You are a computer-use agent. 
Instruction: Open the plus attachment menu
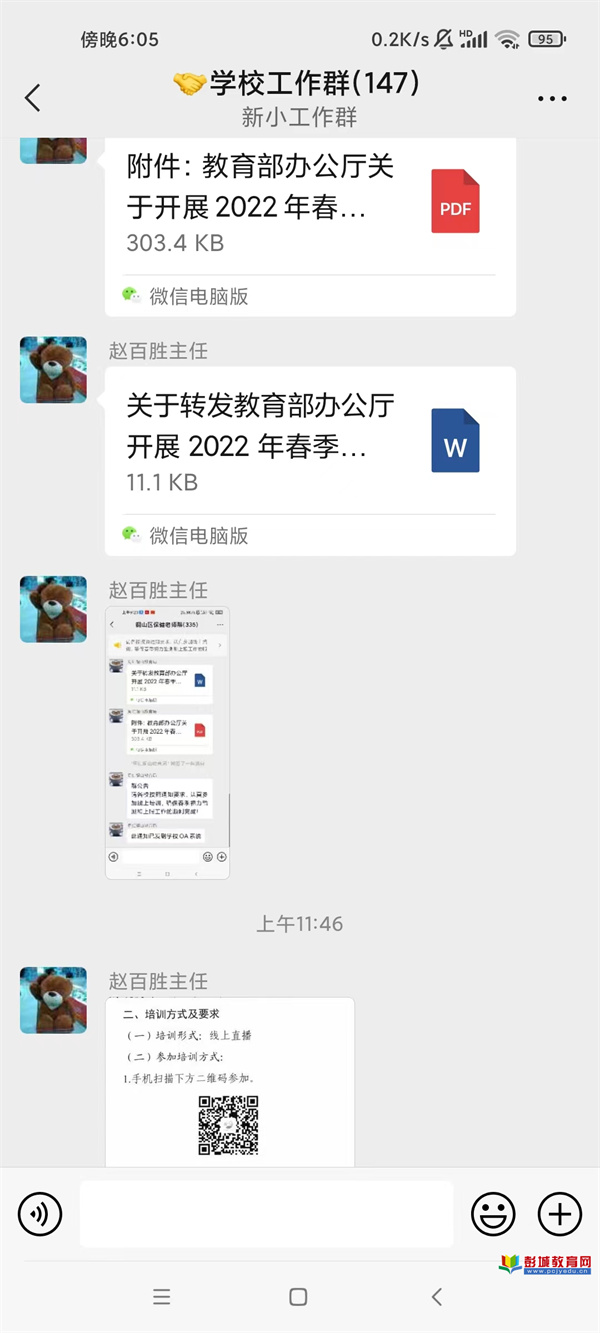point(560,1214)
